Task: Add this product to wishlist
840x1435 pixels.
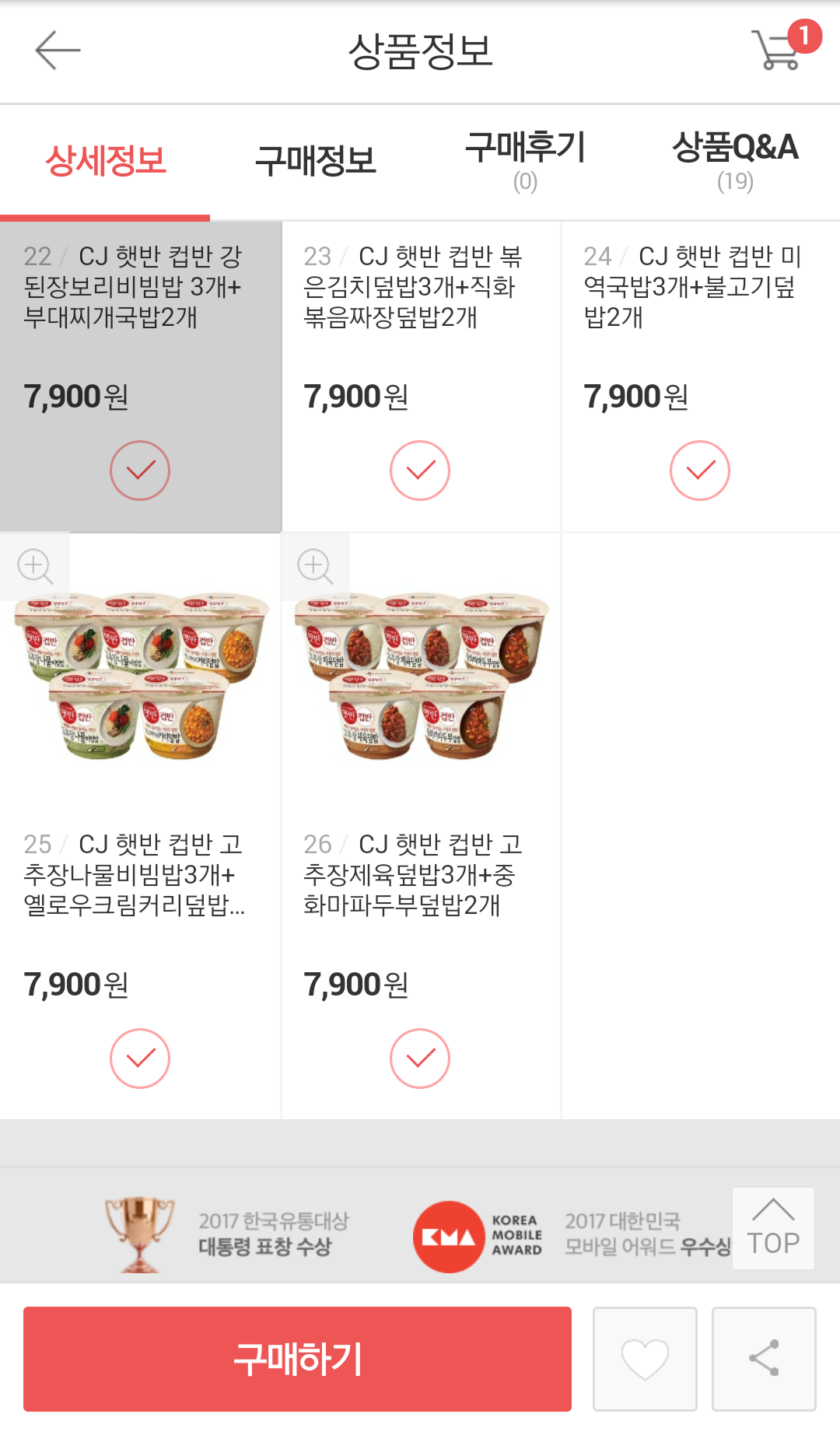Action: (x=645, y=1359)
